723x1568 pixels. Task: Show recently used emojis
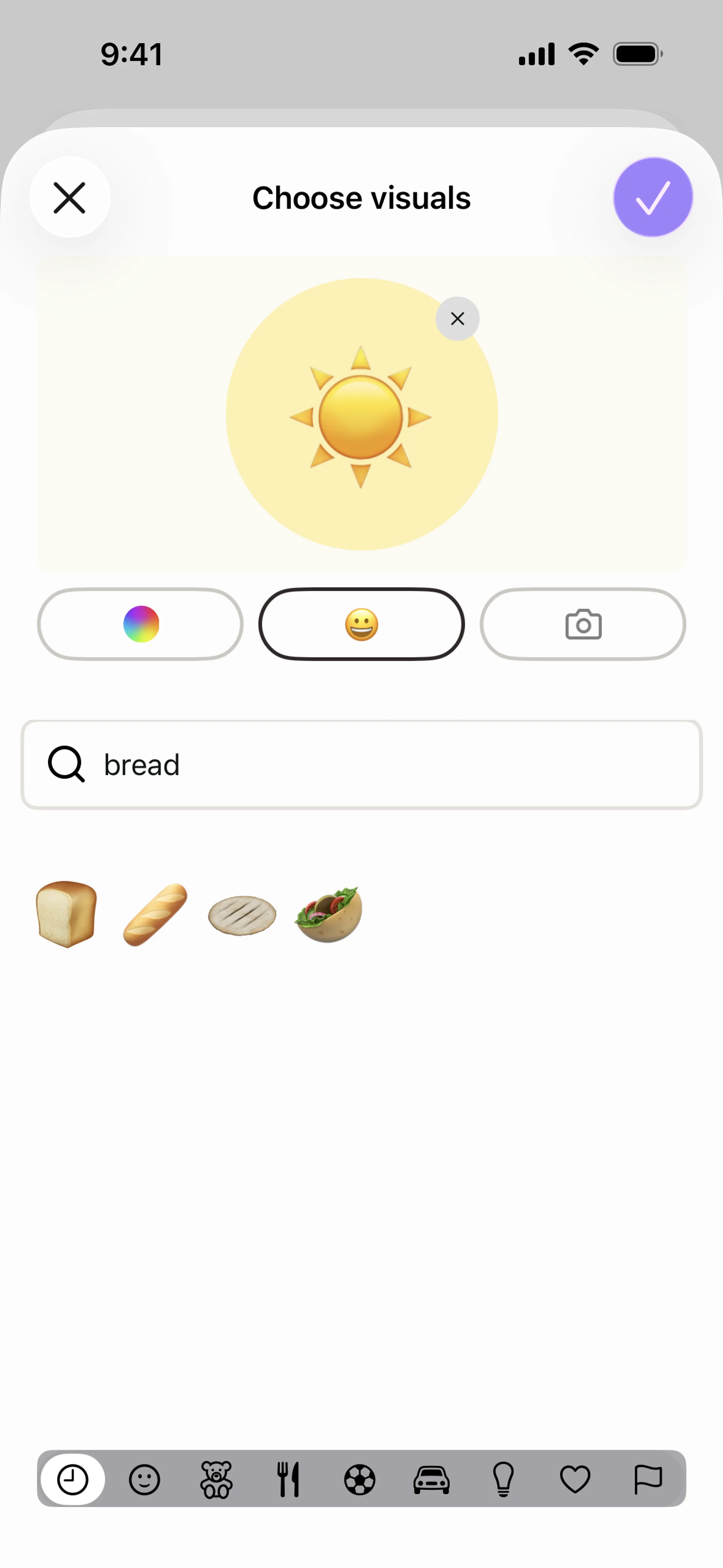tap(73, 1479)
